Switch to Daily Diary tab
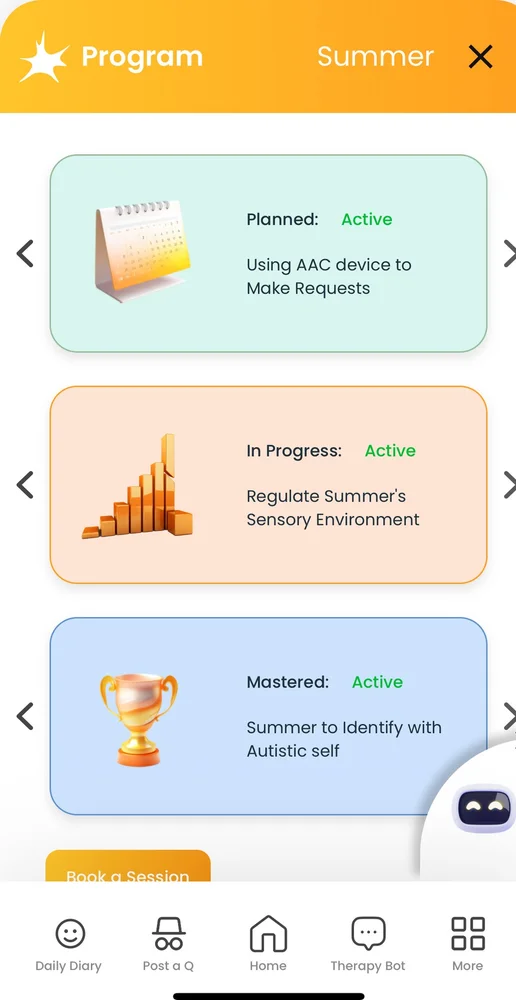The height and width of the screenshot is (1000, 516). click(69, 945)
